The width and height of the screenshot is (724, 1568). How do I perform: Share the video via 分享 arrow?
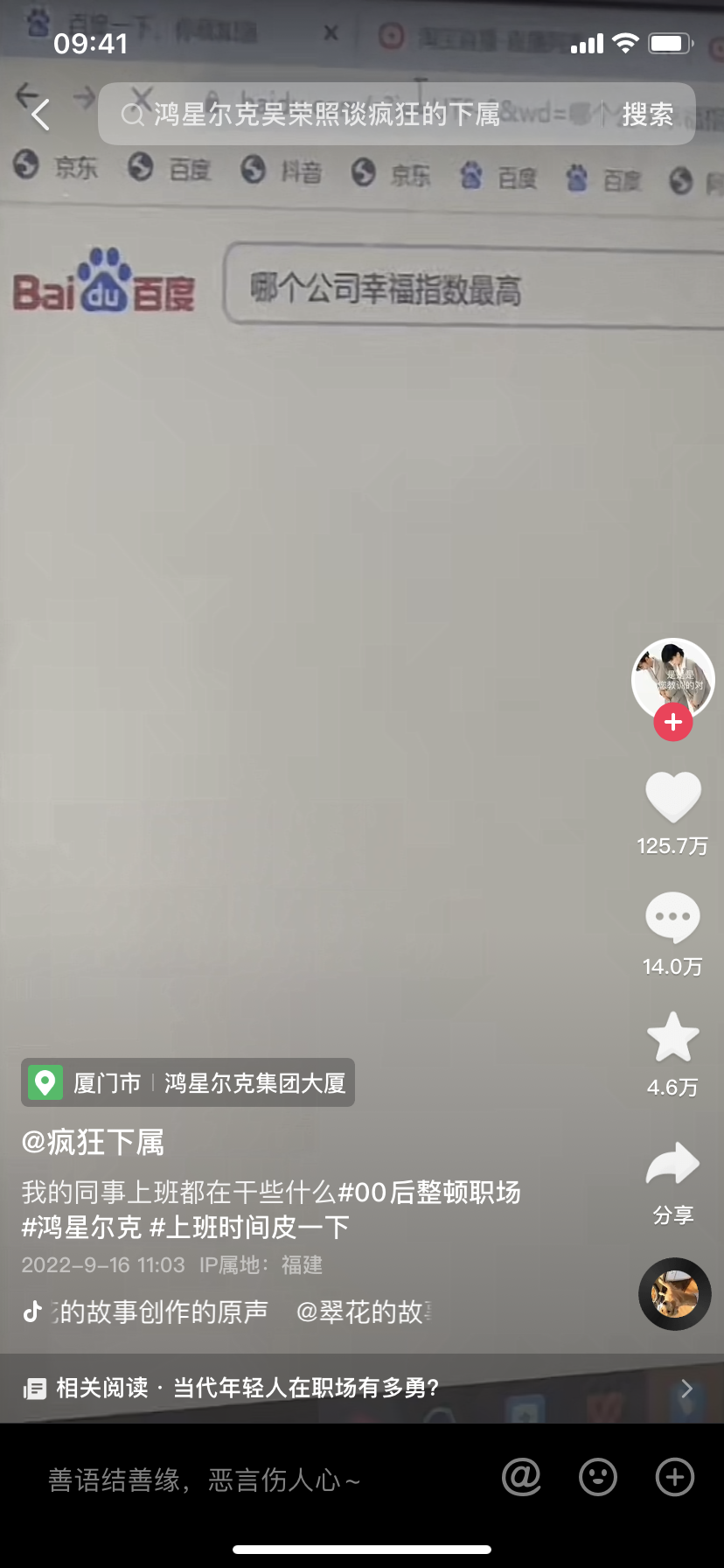672,1165
